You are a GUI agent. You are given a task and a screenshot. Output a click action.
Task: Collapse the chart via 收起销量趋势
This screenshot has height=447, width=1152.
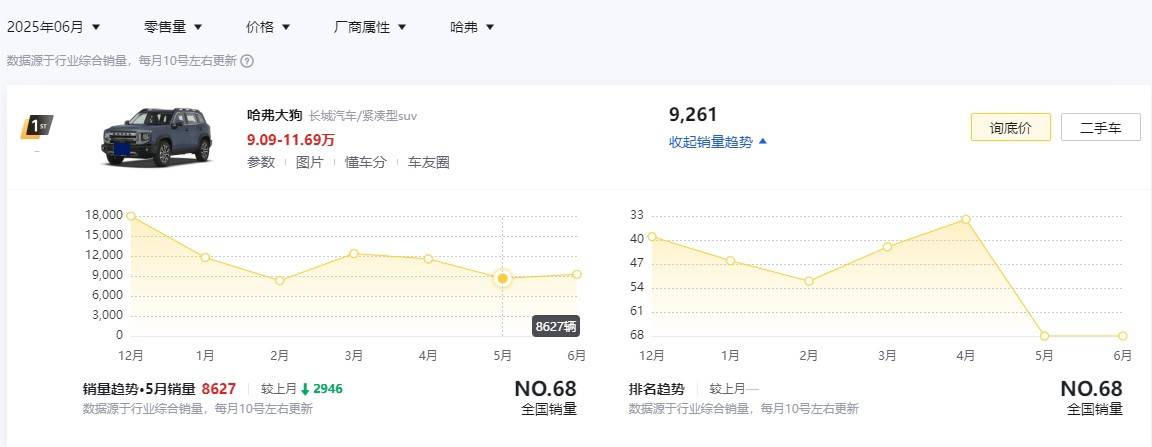tap(717, 142)
